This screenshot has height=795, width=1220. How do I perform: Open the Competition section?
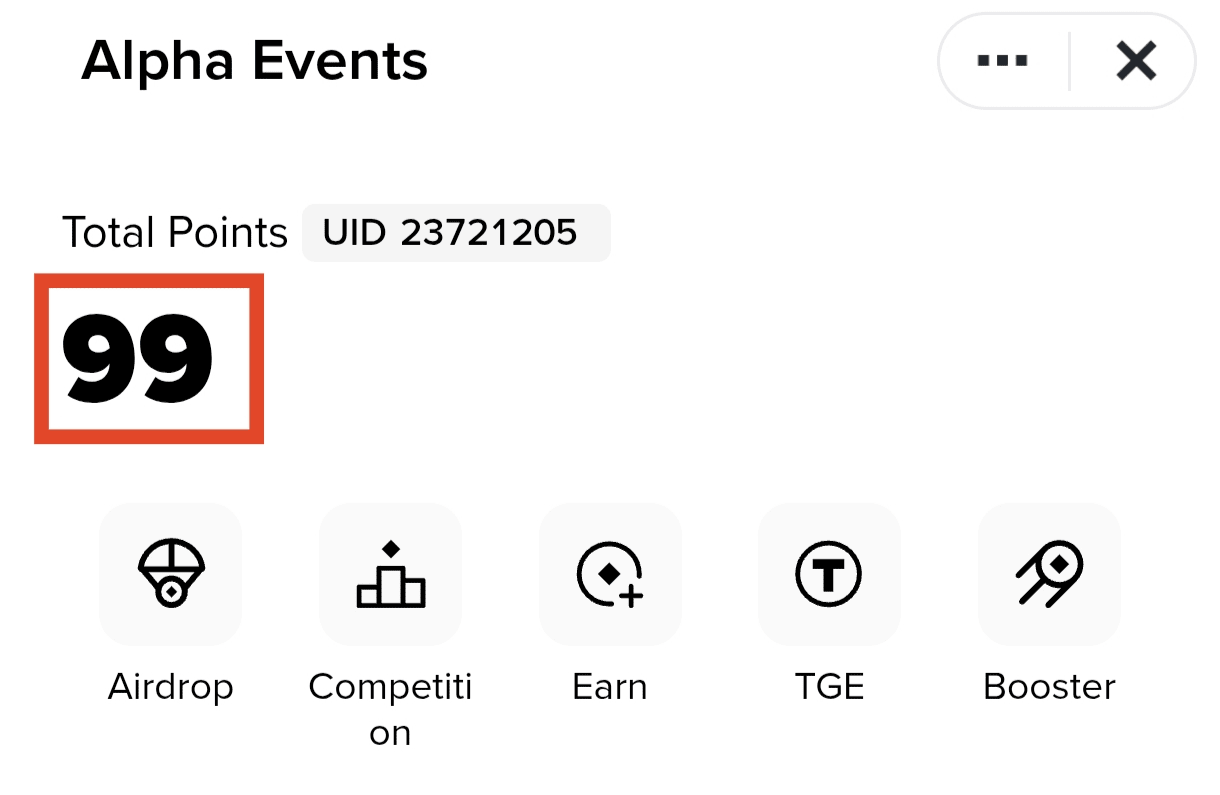tap(390, 574)
